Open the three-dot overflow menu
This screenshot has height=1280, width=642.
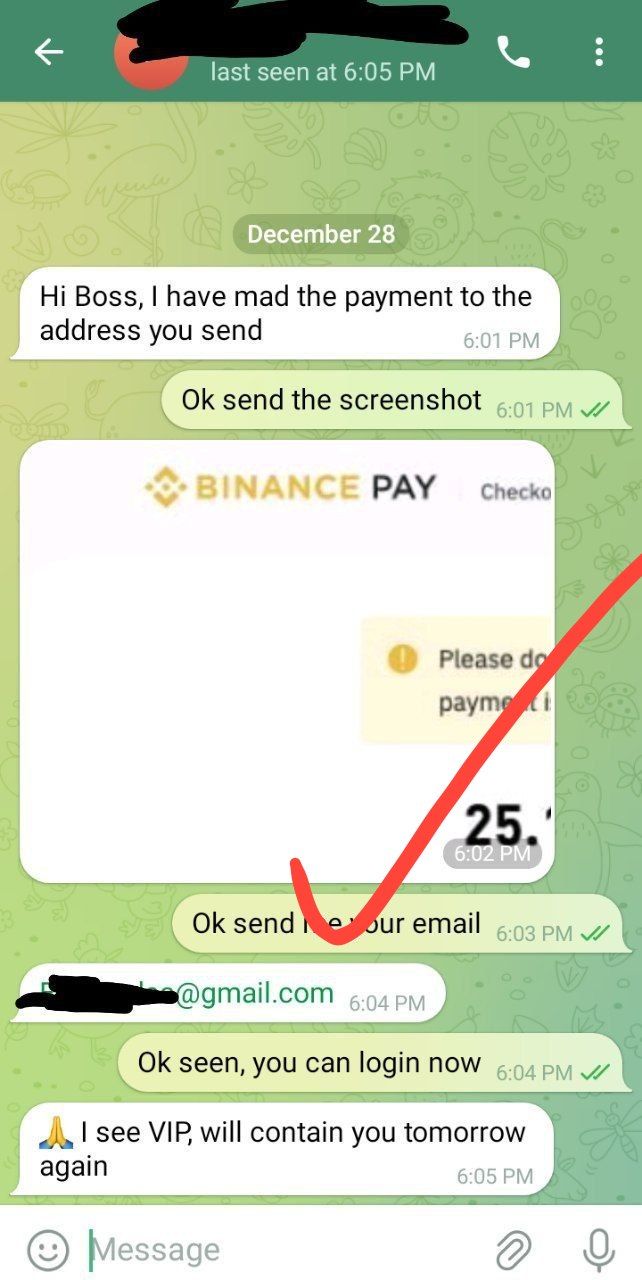click(x=598, y=53)
